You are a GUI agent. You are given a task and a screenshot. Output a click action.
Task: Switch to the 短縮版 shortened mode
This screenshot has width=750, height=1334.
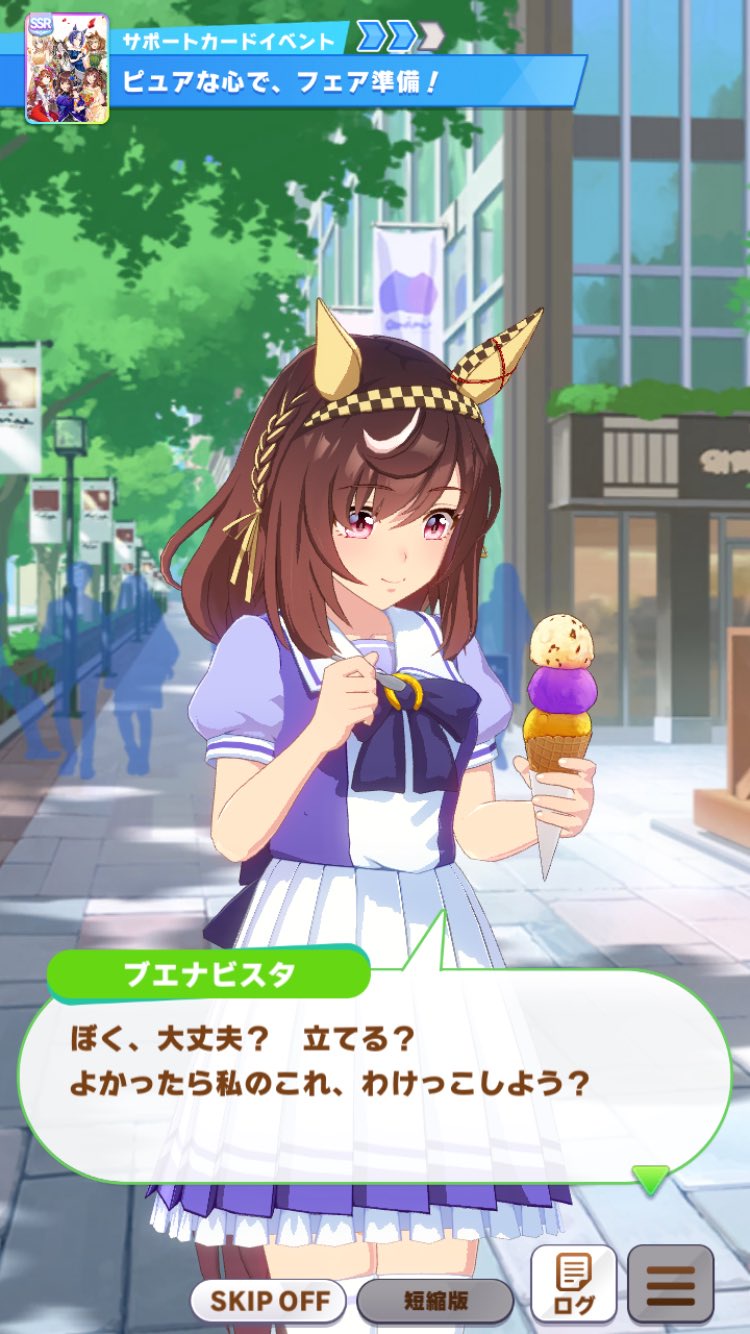(x=435, y=1301)
